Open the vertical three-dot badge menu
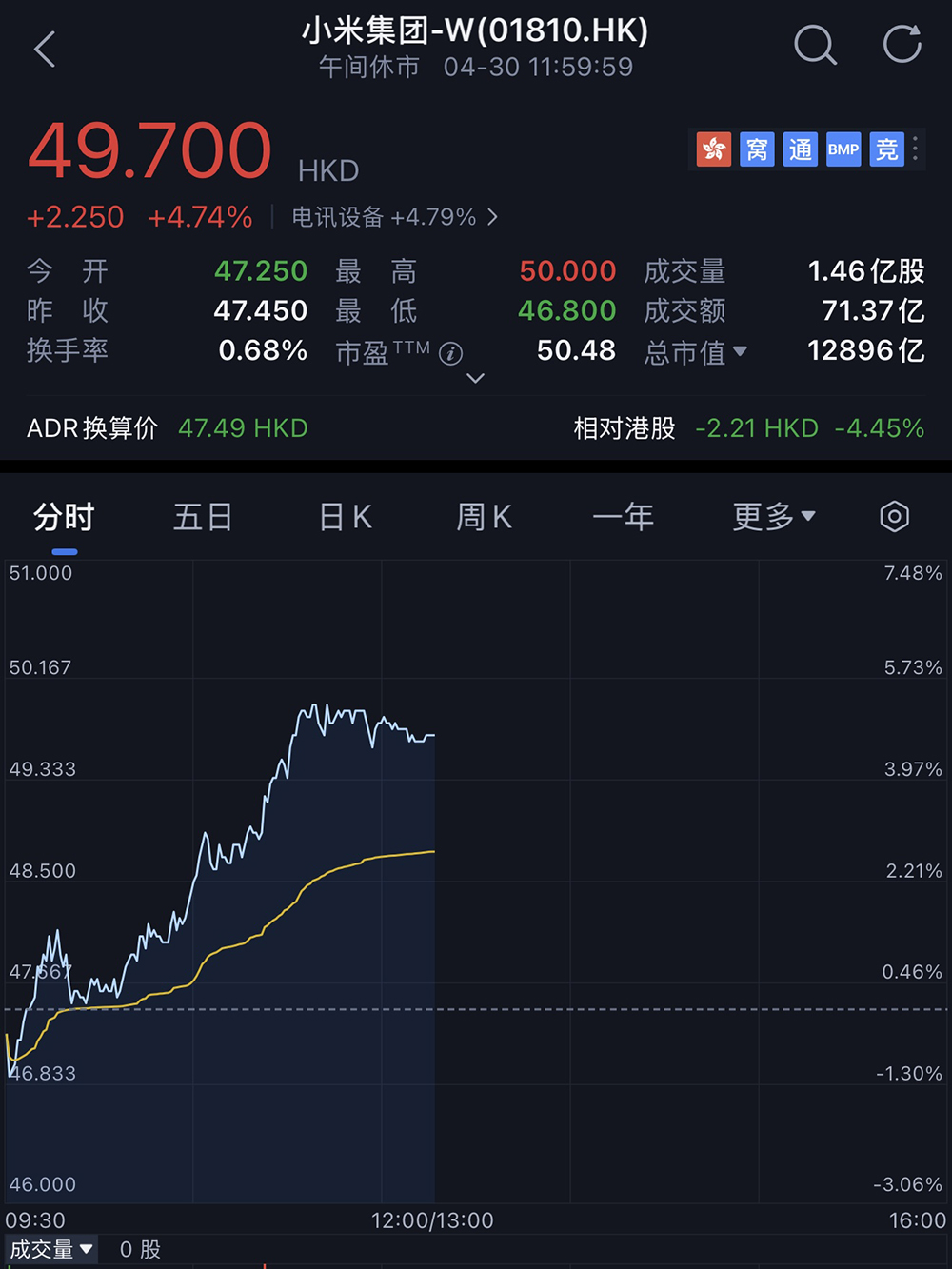This screenshot has height=1269, width=952. [914, 149]
